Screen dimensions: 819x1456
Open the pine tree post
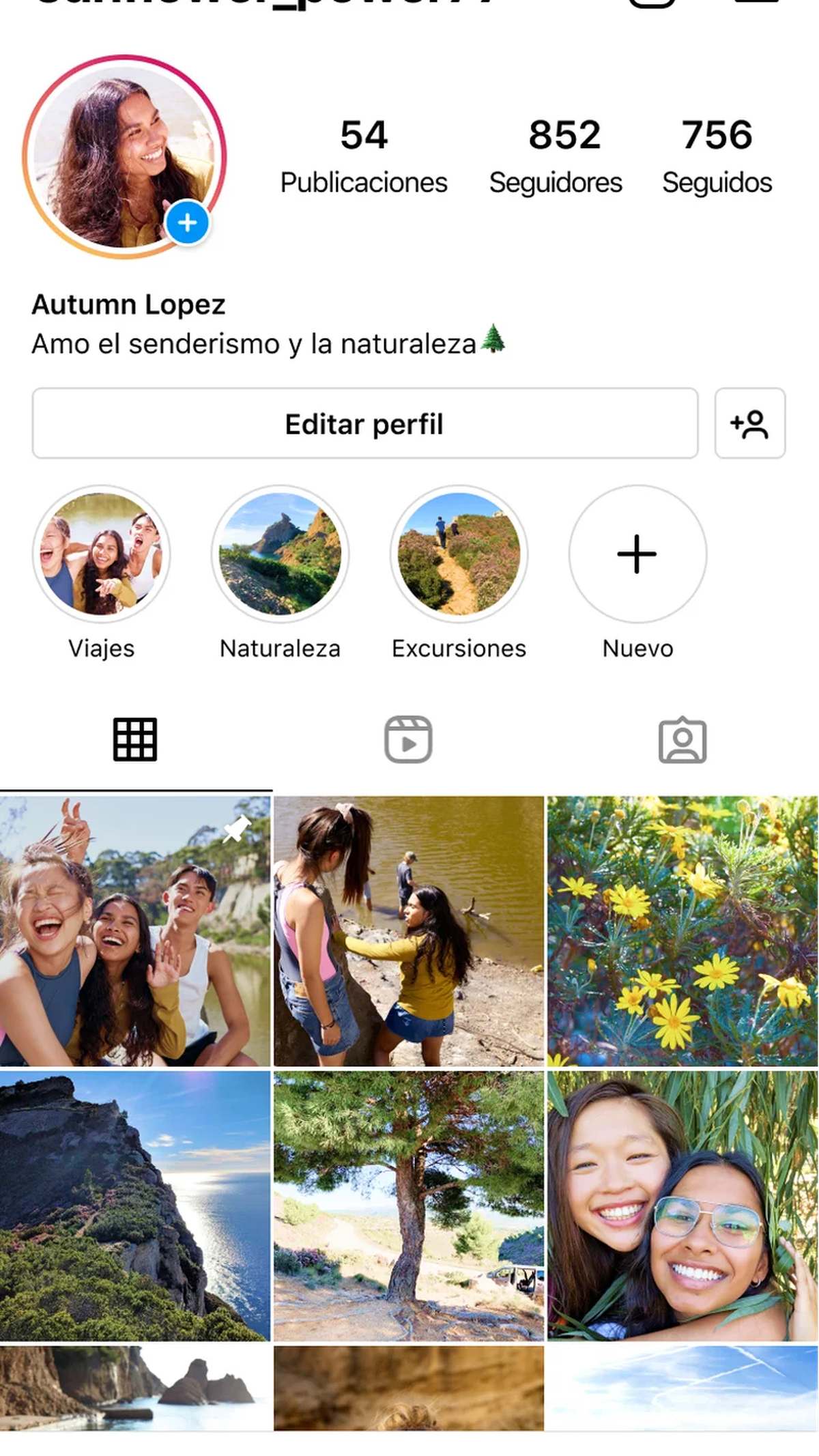tap(408, 1205)
